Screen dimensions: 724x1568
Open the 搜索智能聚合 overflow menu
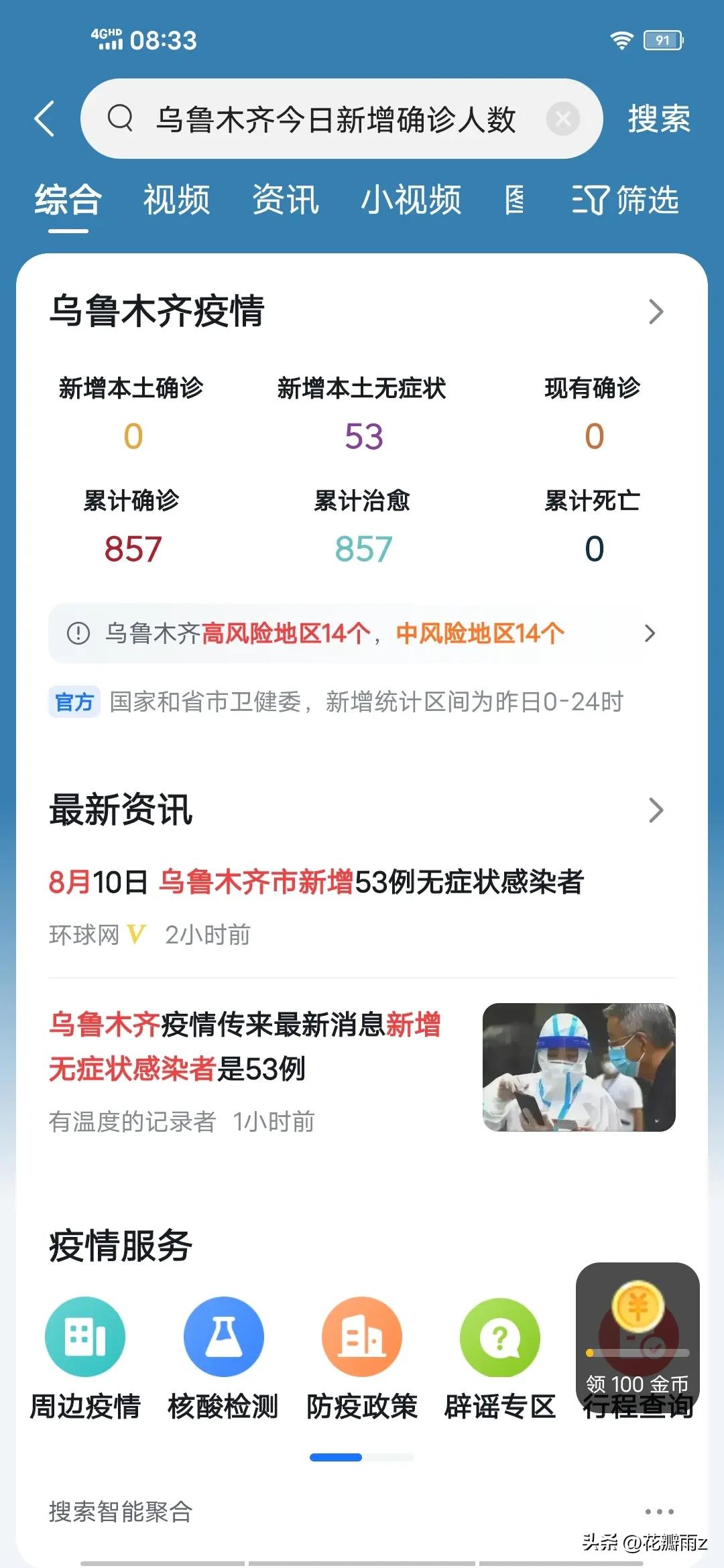pos(659,1512)
